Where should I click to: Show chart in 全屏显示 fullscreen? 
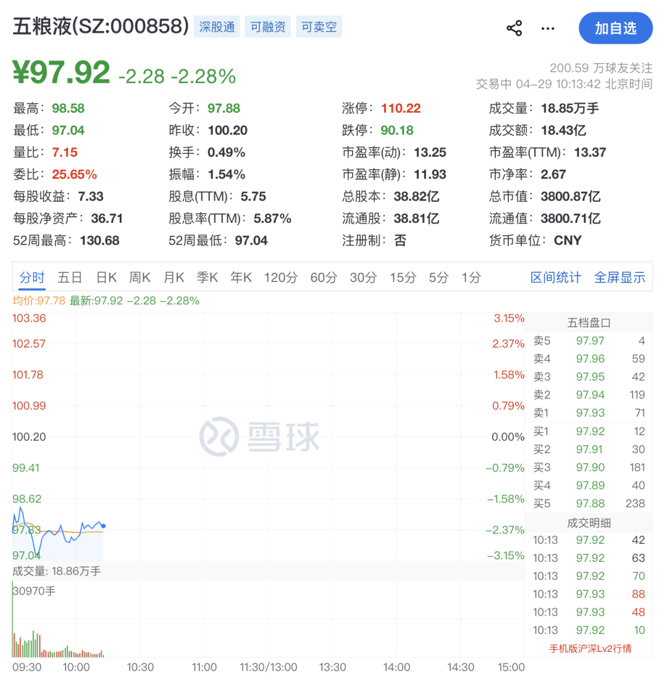click(x=620, y=277)
